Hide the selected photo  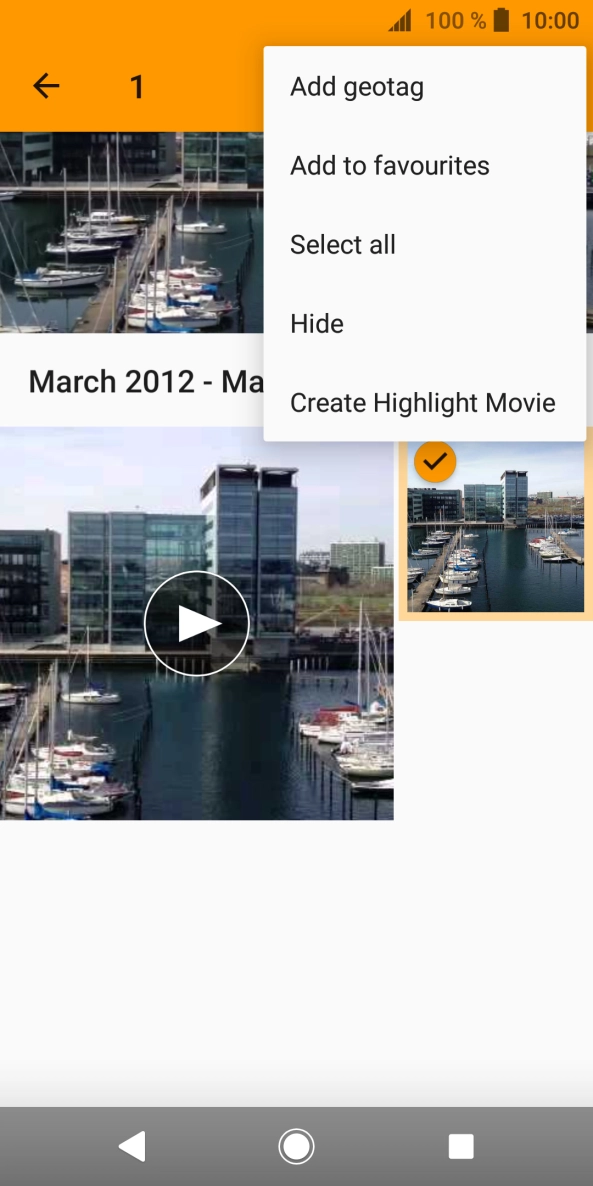pyautogui.click(x=424, y=324)
